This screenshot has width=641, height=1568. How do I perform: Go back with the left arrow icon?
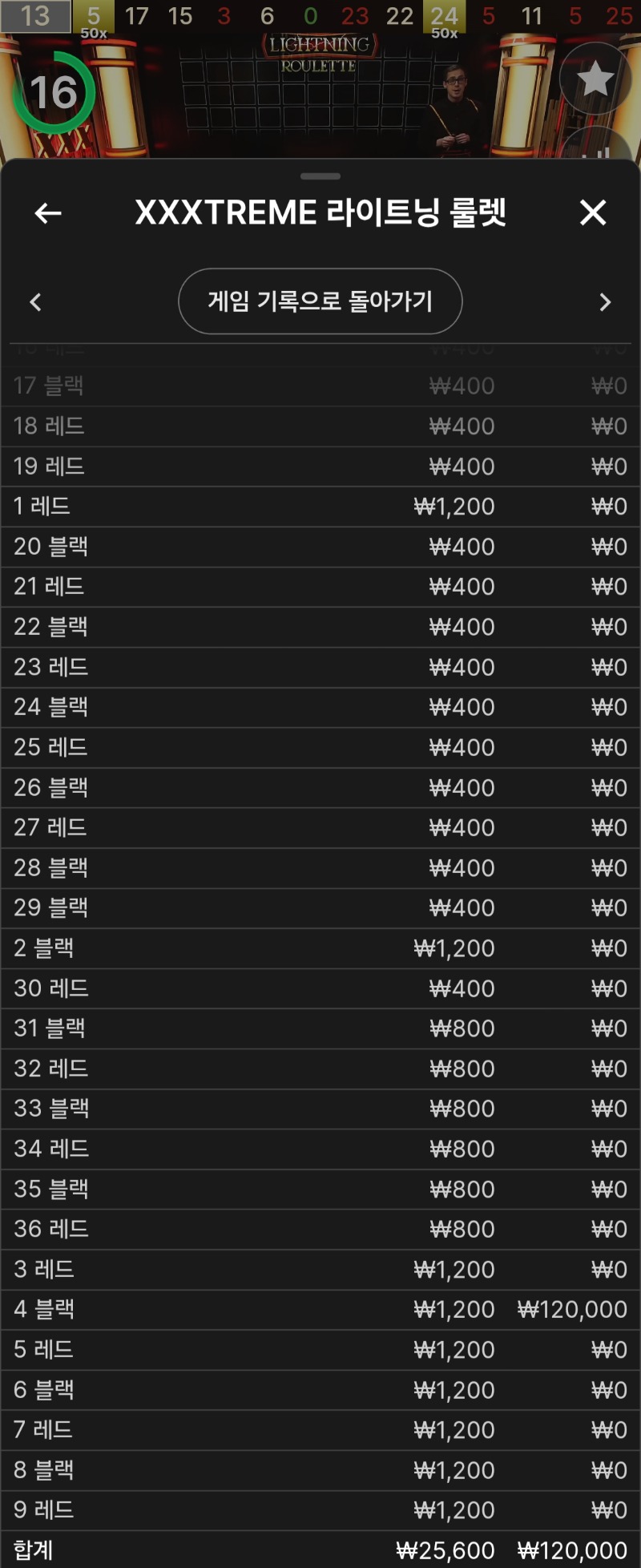48,213
